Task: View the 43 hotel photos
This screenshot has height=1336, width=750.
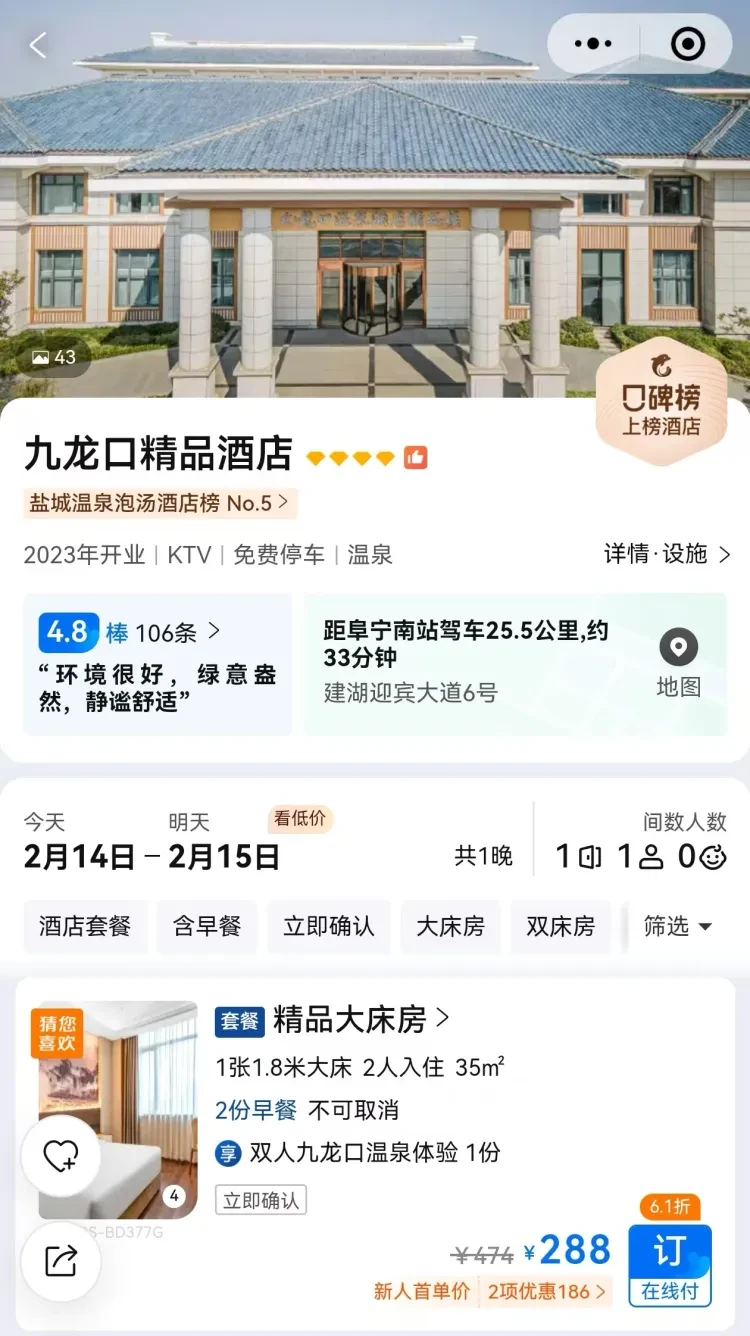Action: click(x=54, y=357)
